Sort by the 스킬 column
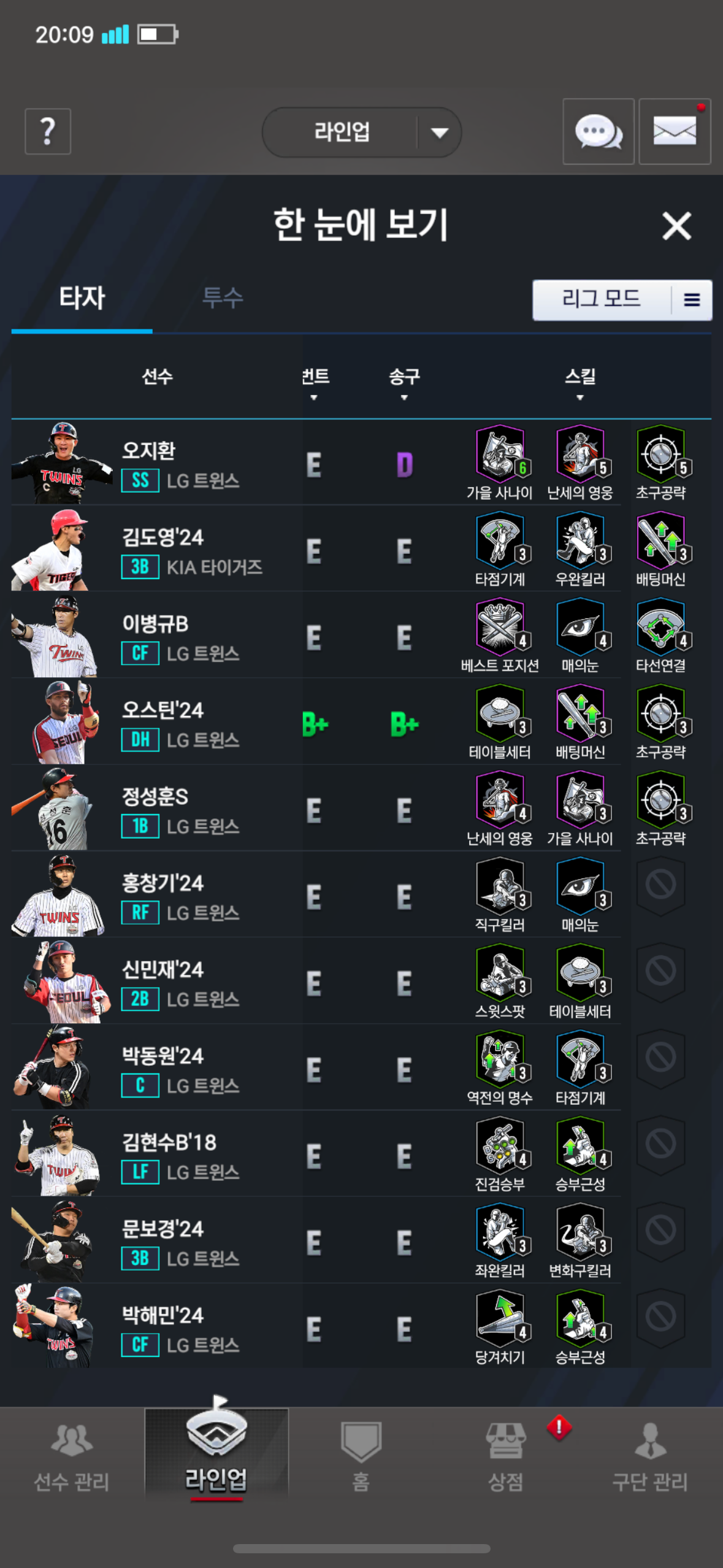 [580, 382]
